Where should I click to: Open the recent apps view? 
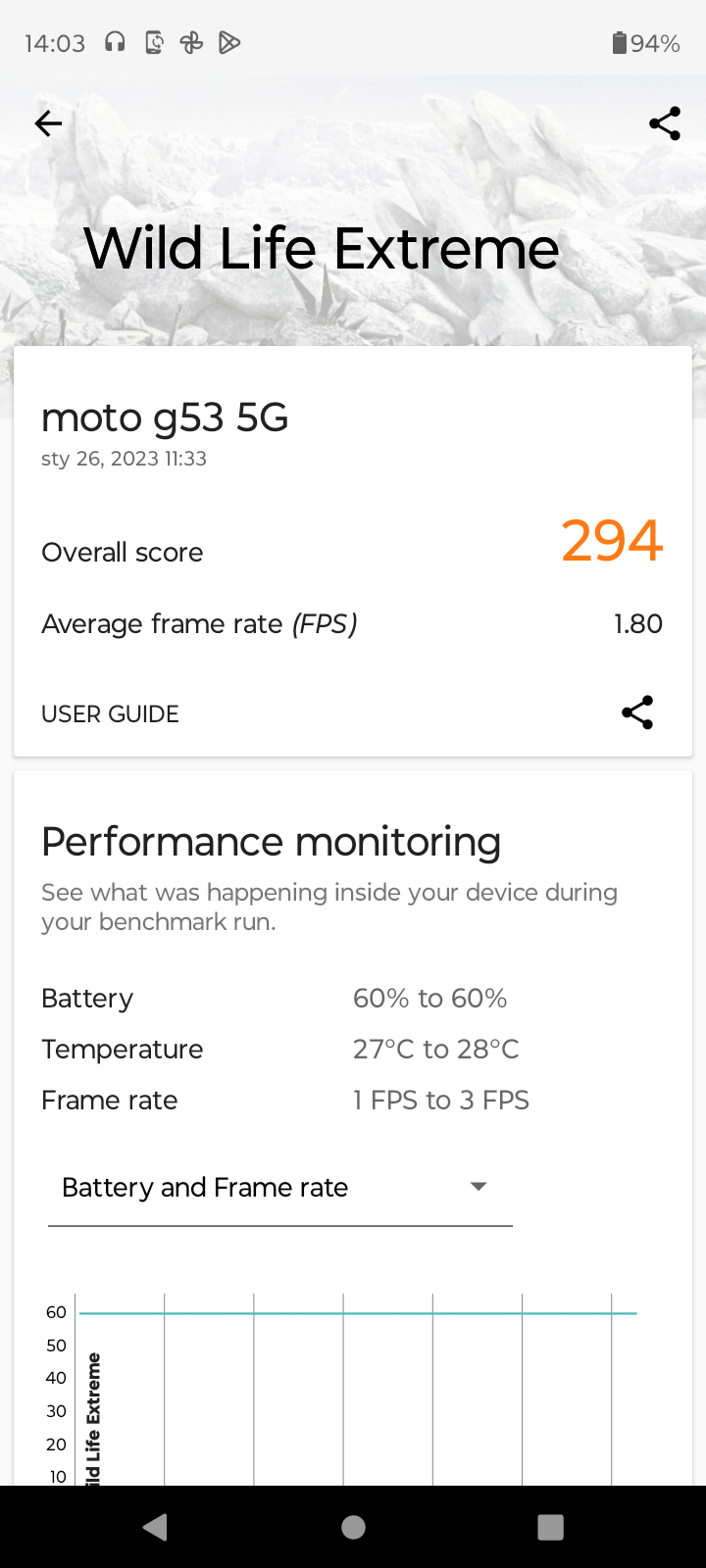(x=551, y=1527)
